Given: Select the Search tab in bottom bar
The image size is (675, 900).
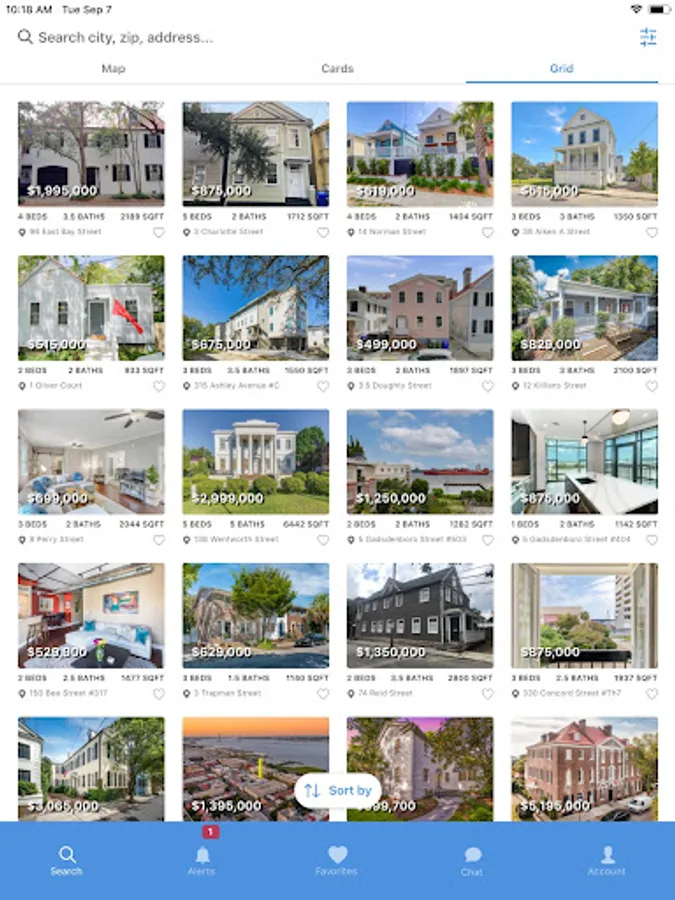Looking at the screenshot, I should tap(67, 860).
